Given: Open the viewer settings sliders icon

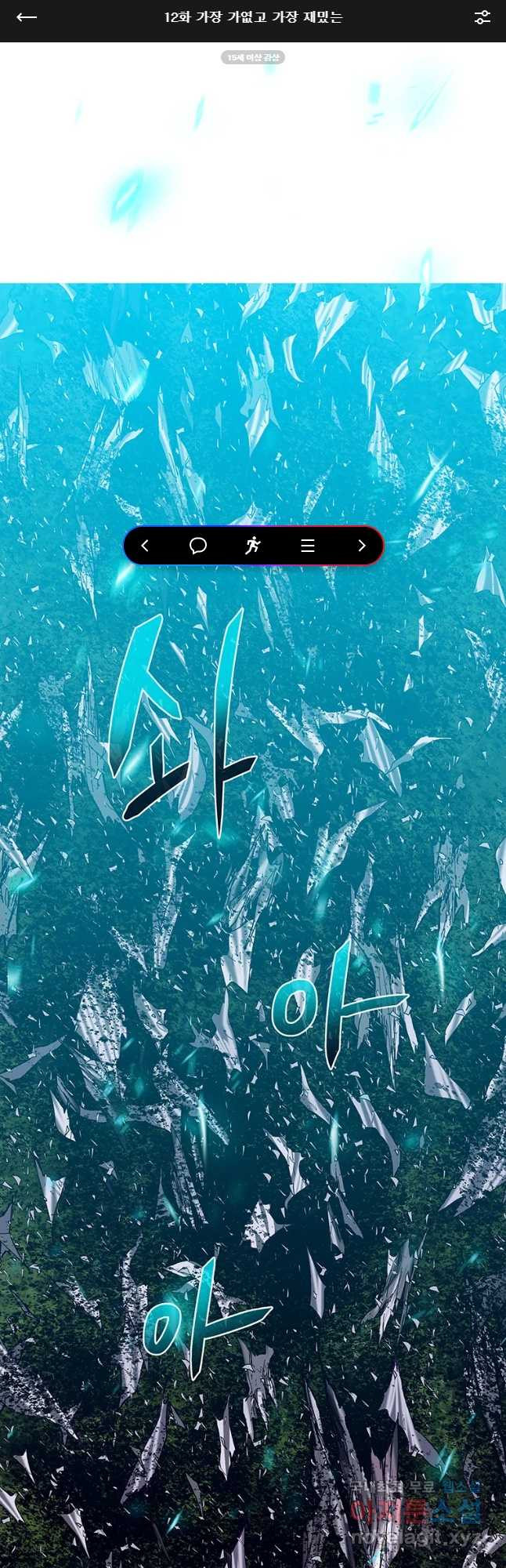Looking at the screenshot, I should tap(482, 17).
